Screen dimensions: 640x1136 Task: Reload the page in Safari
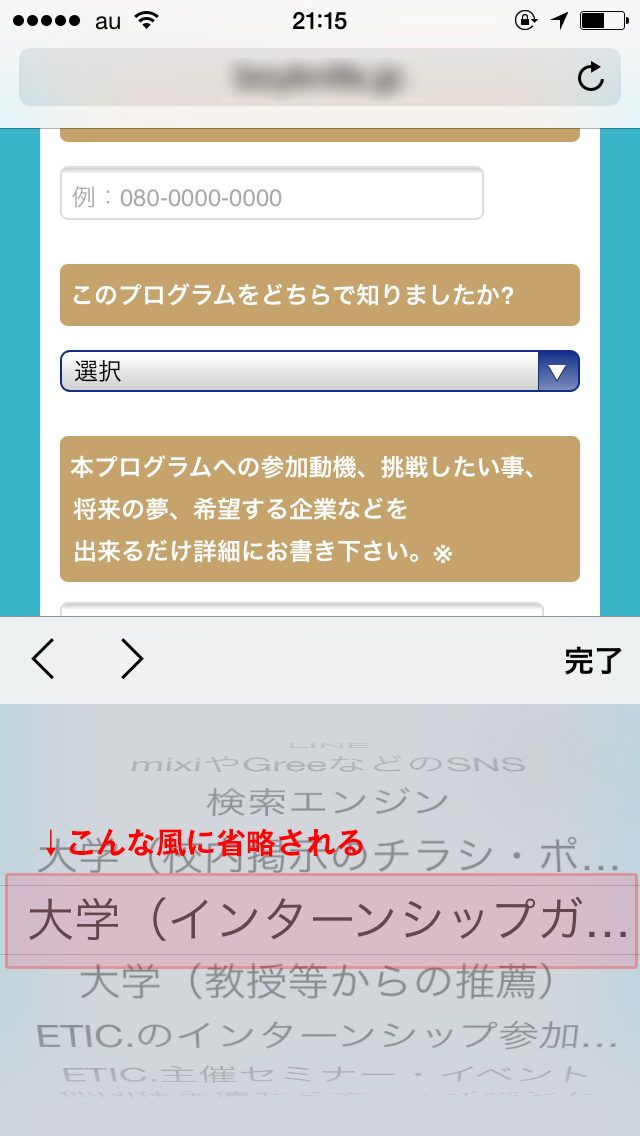point(591,77)
